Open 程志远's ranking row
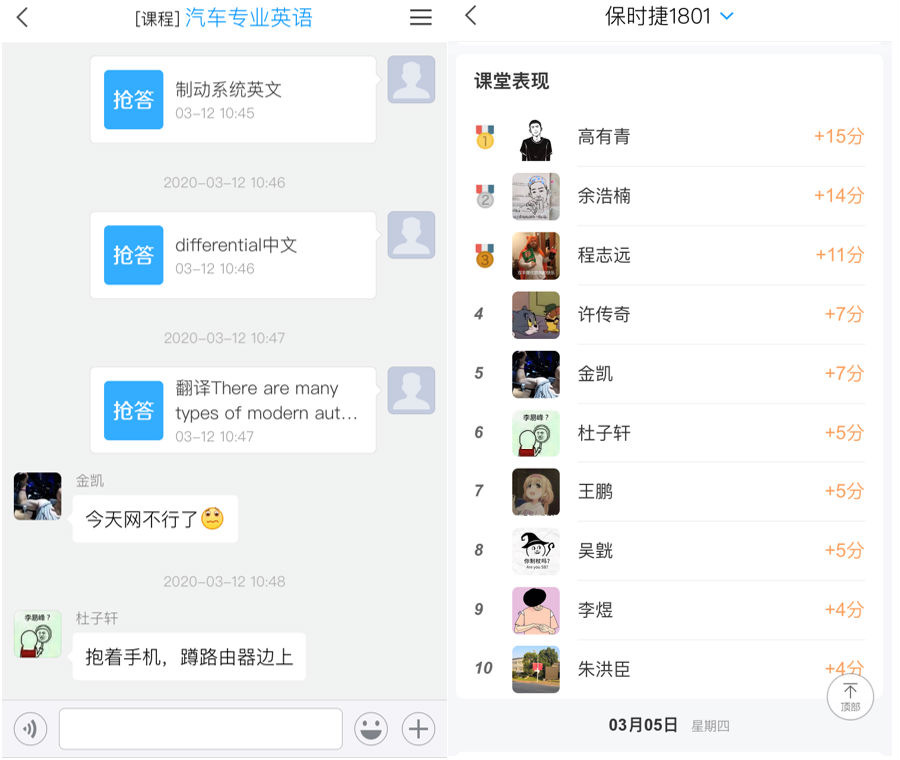900x760 pixels. (x=670, y=255)
